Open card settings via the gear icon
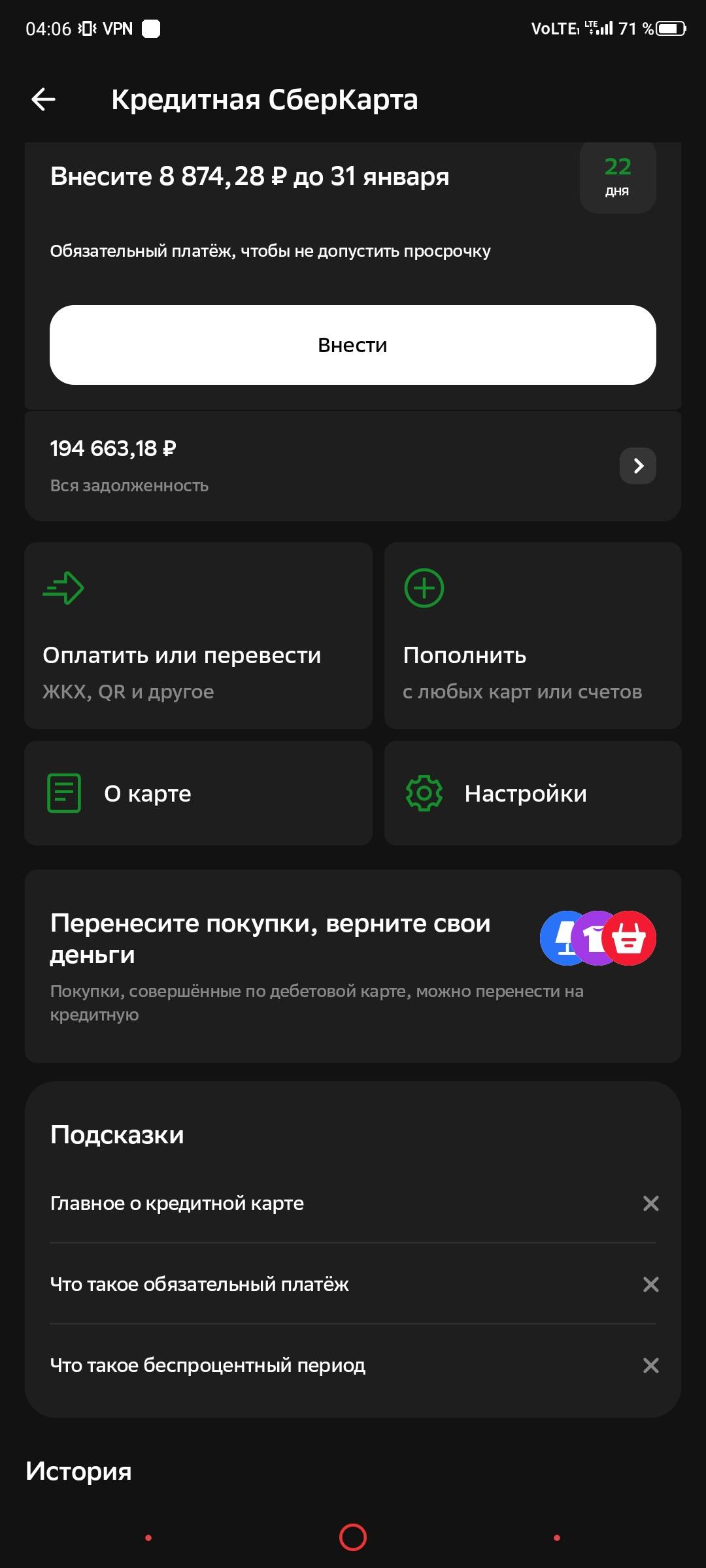Image resolution: width=706 pixels, height=1568 pixels. pyautogui.click(x=424, y=792)
